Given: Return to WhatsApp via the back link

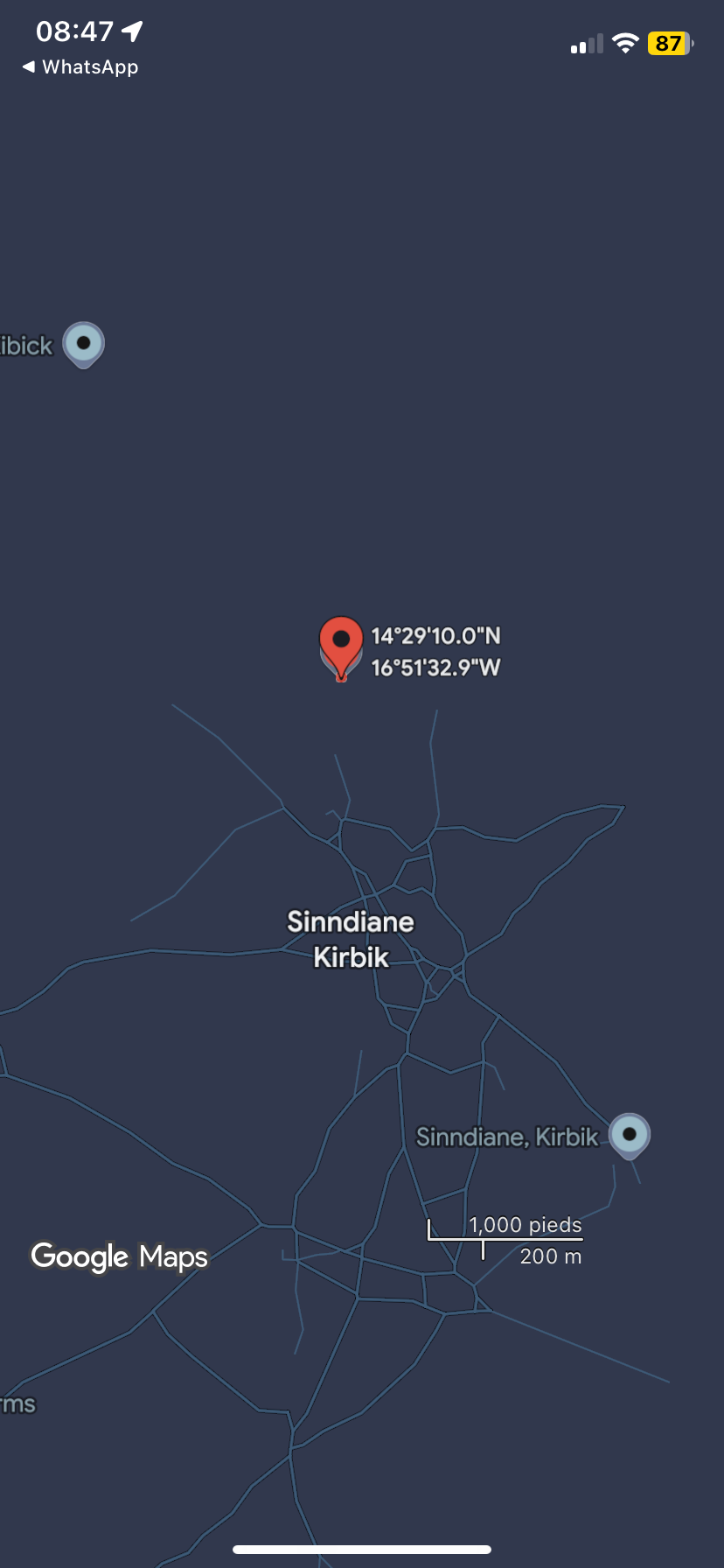Looking at the screenshot, I should [80, 67].
